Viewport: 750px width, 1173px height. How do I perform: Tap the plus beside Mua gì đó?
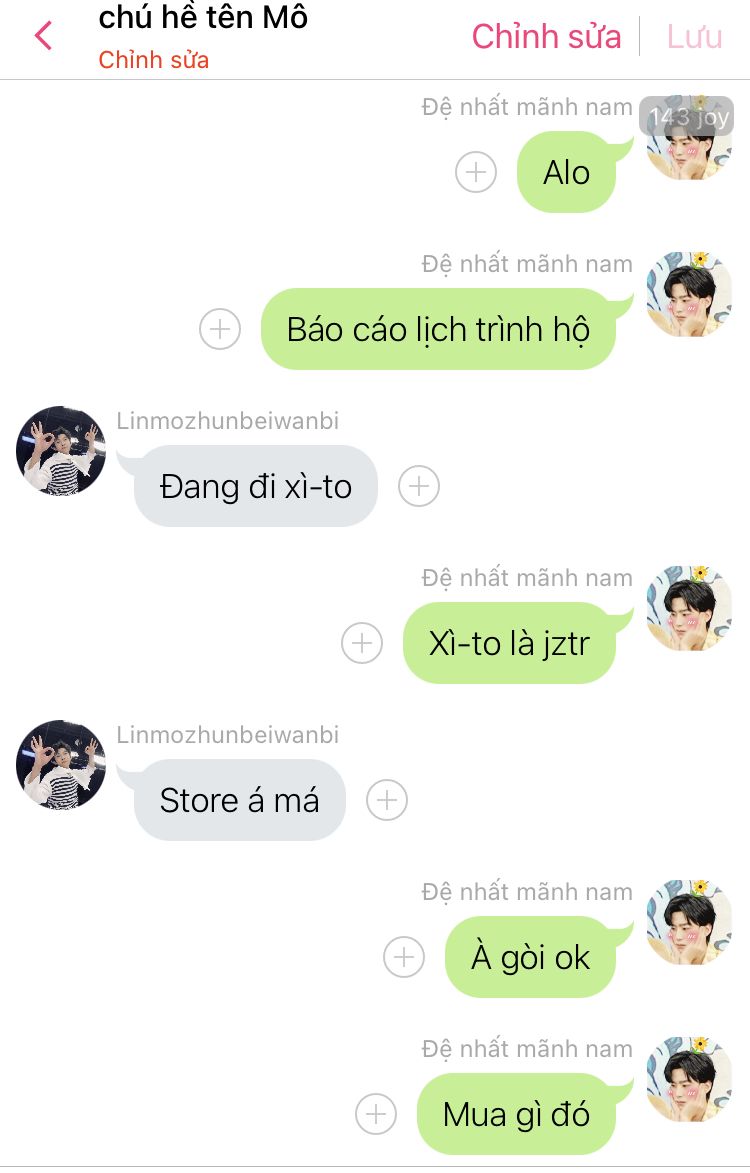click(x=376, y=1114)
